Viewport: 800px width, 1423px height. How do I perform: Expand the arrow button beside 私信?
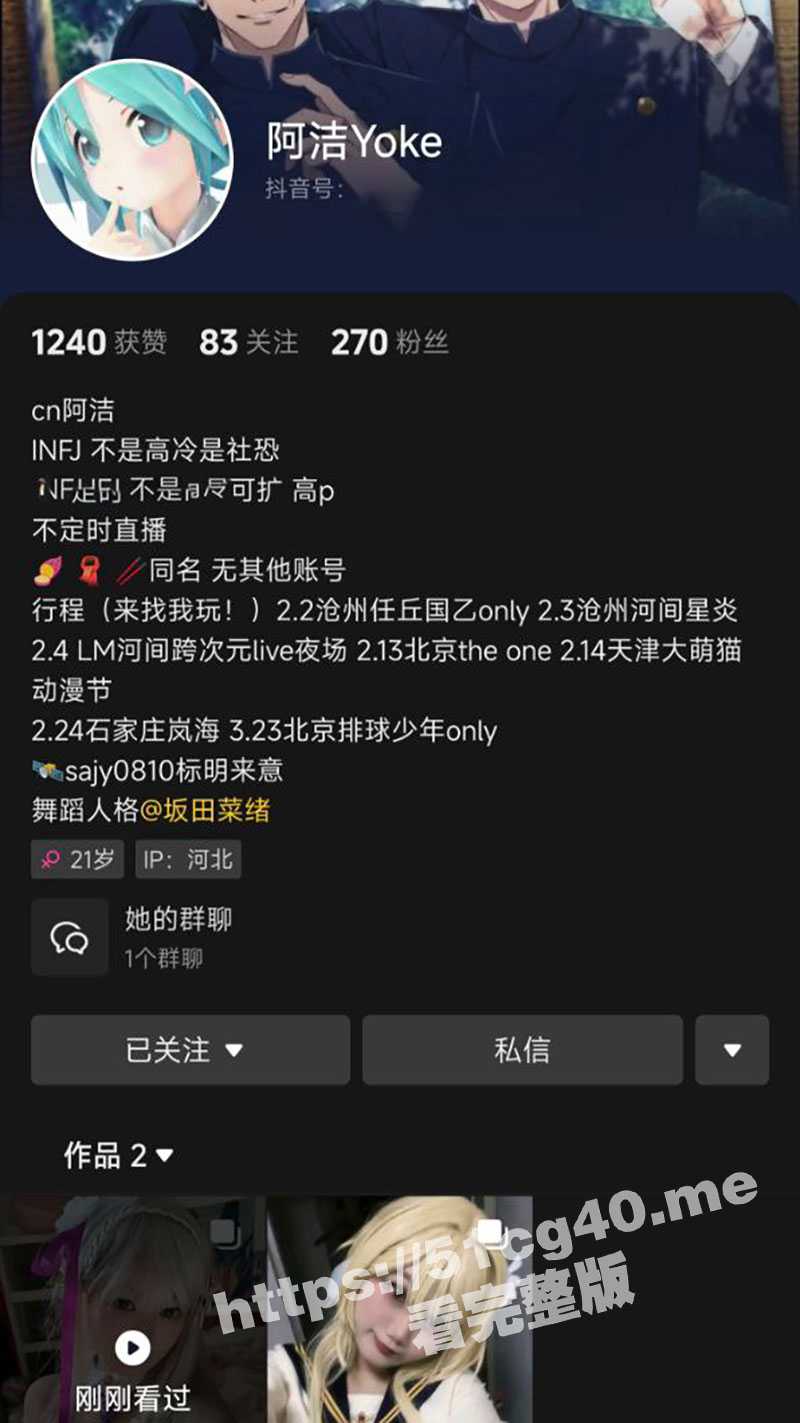732,1050
